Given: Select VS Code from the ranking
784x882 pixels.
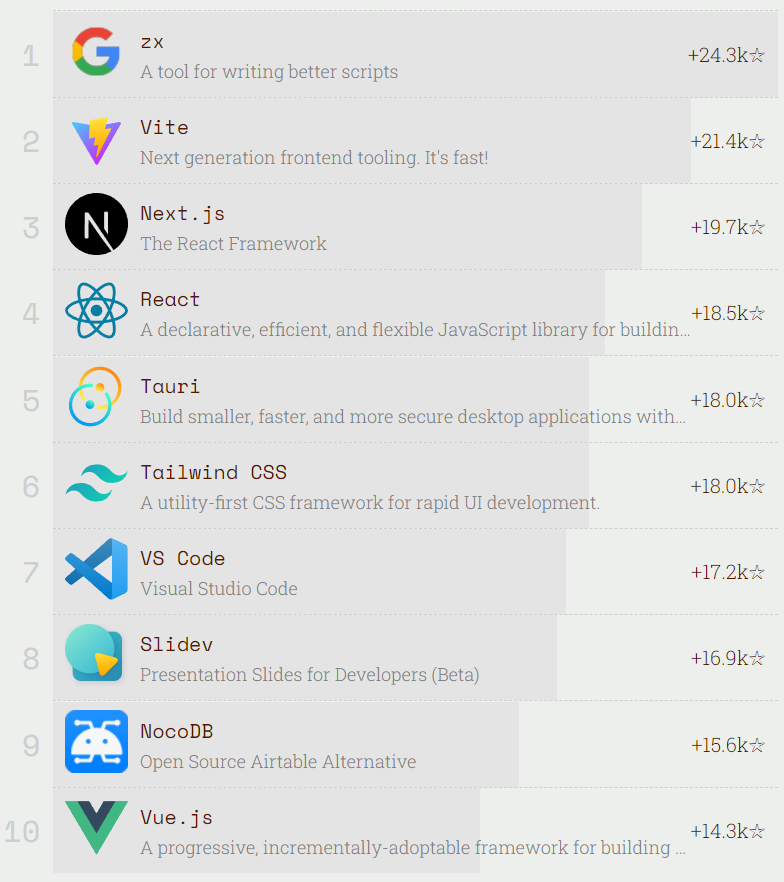Looking at the screenshot, I should [x=182, y=558].
